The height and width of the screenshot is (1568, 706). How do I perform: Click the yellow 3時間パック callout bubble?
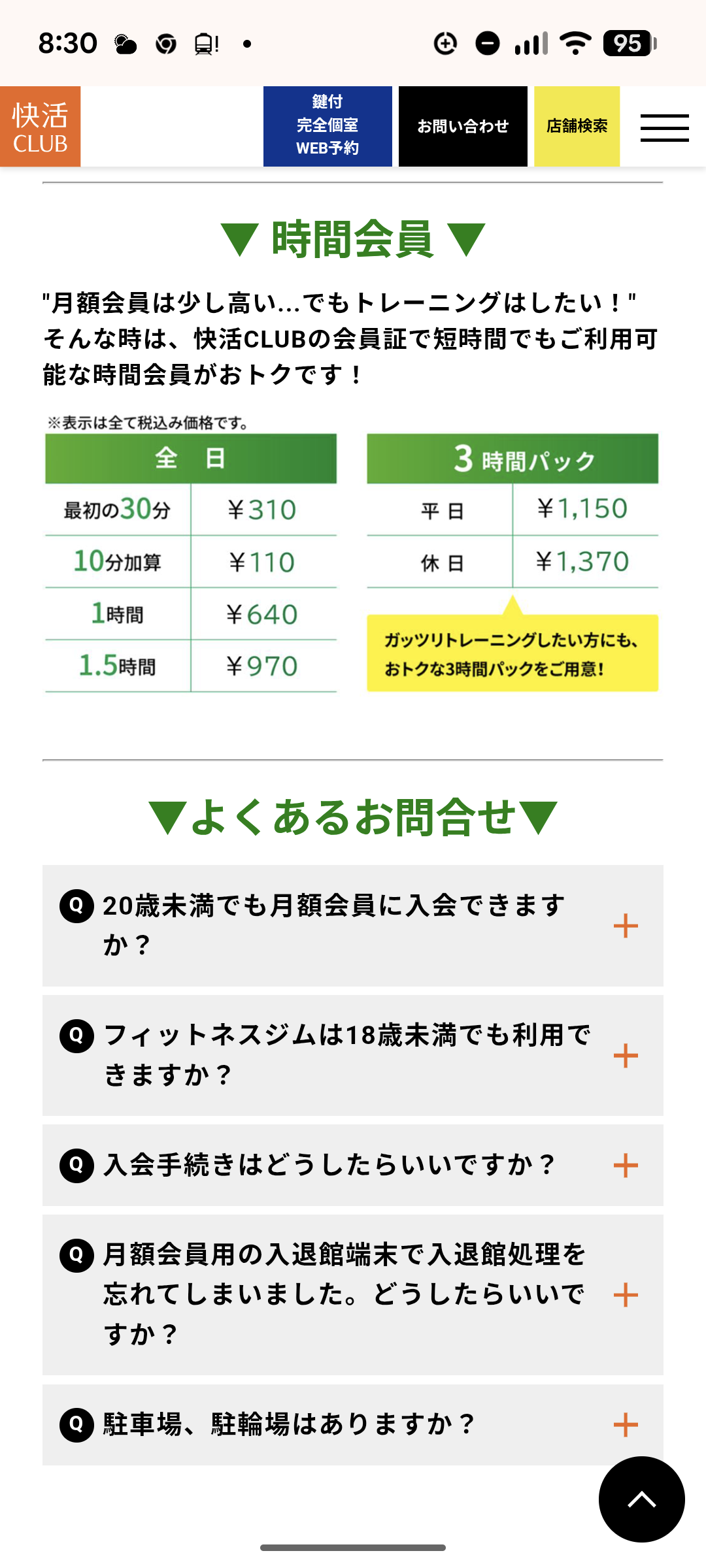[x=514, y=653]
